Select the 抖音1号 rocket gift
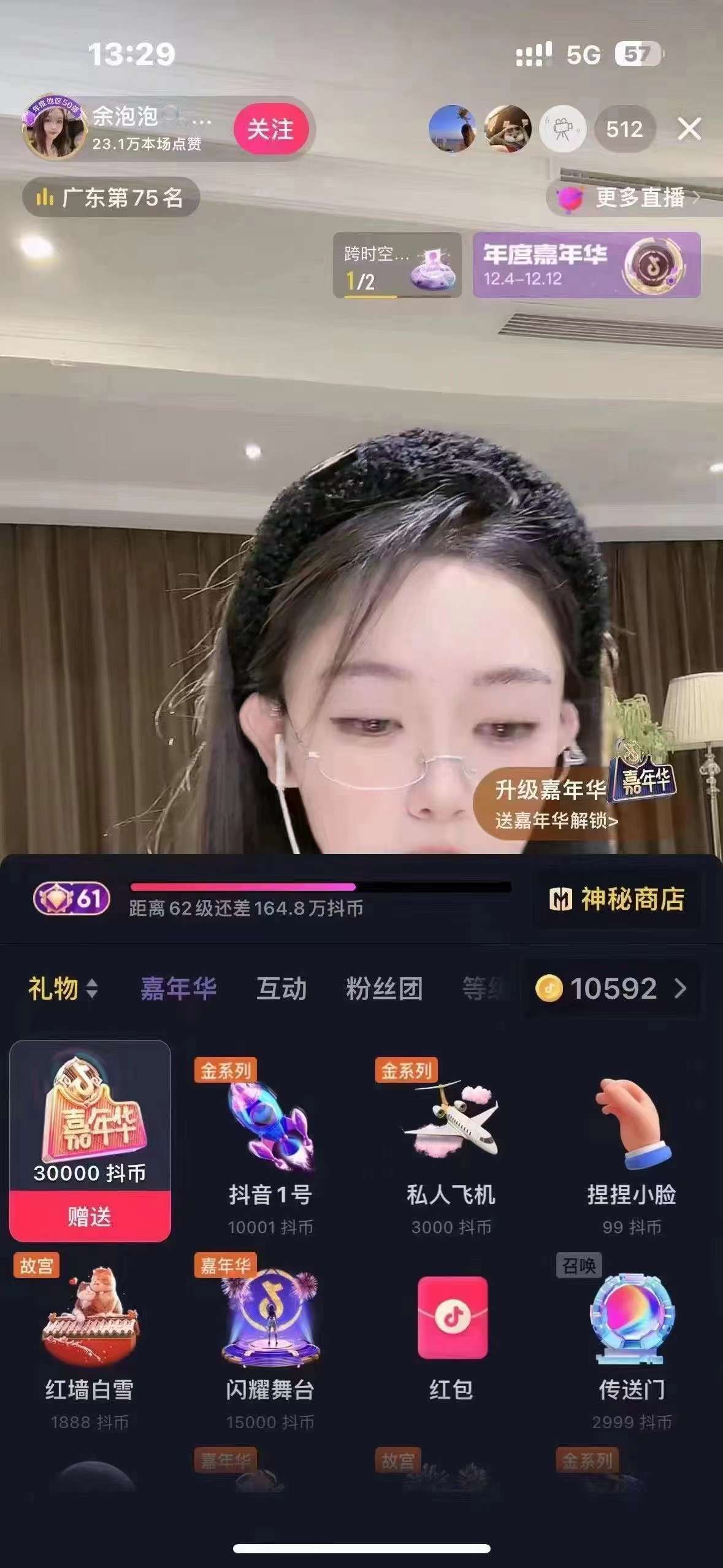Viewport: 723px width, 1568px height. click(x=270, y=1146)
